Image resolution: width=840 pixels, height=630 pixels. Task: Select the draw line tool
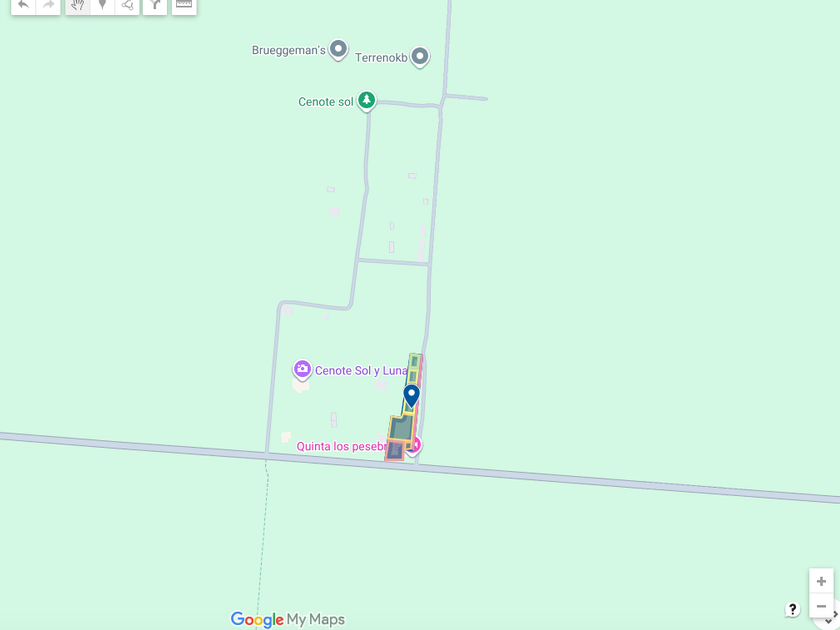point(127,5)
